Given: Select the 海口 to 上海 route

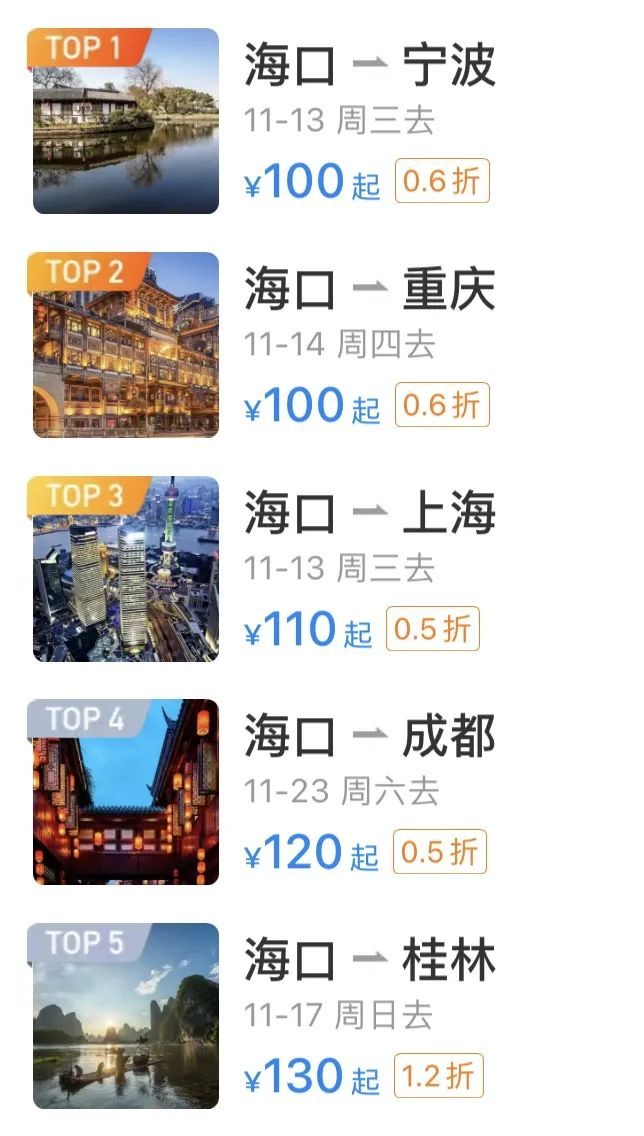Looking at the screenshot, I should tap(368, 515).
